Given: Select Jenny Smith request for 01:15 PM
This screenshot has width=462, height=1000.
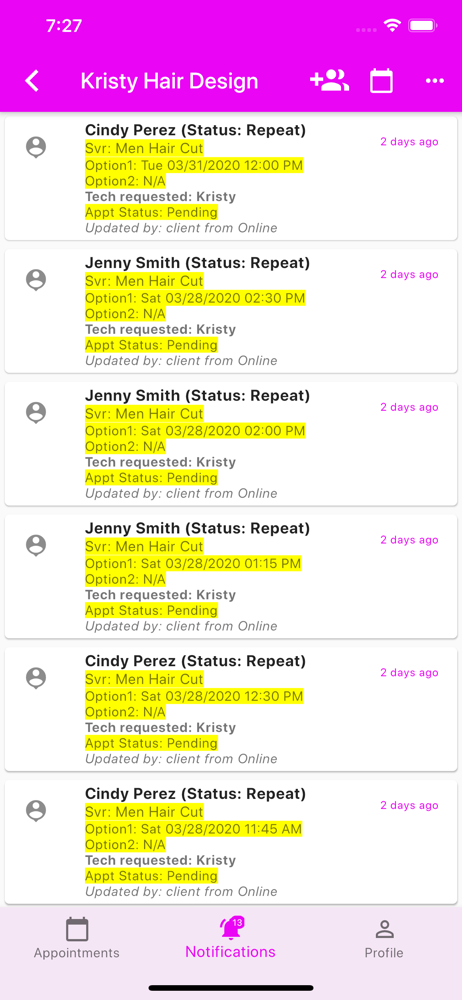Looking at the screenshot, I should [x=231, y=576].
